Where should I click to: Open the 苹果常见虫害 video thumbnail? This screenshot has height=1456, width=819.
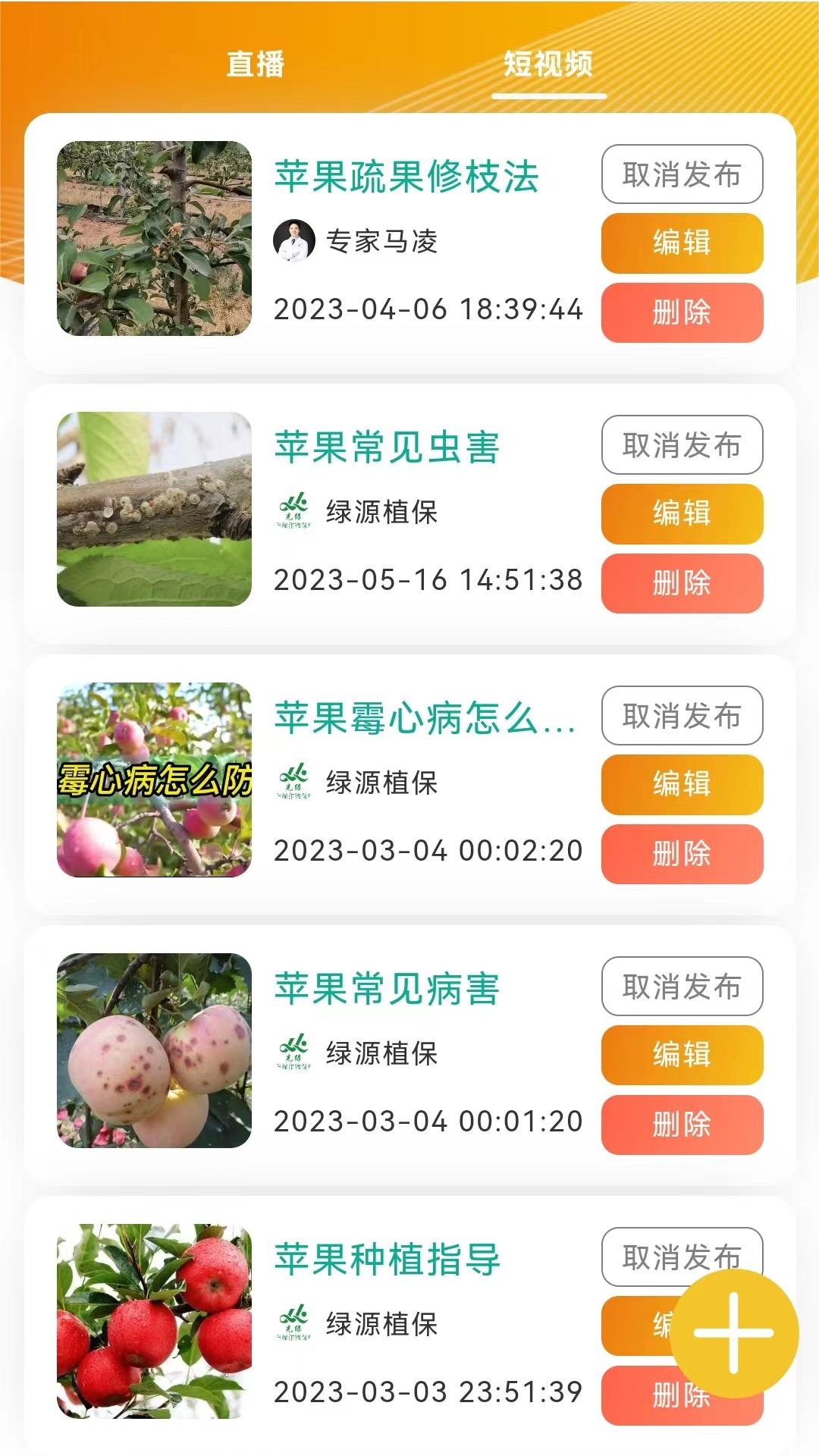pos(155,509)
